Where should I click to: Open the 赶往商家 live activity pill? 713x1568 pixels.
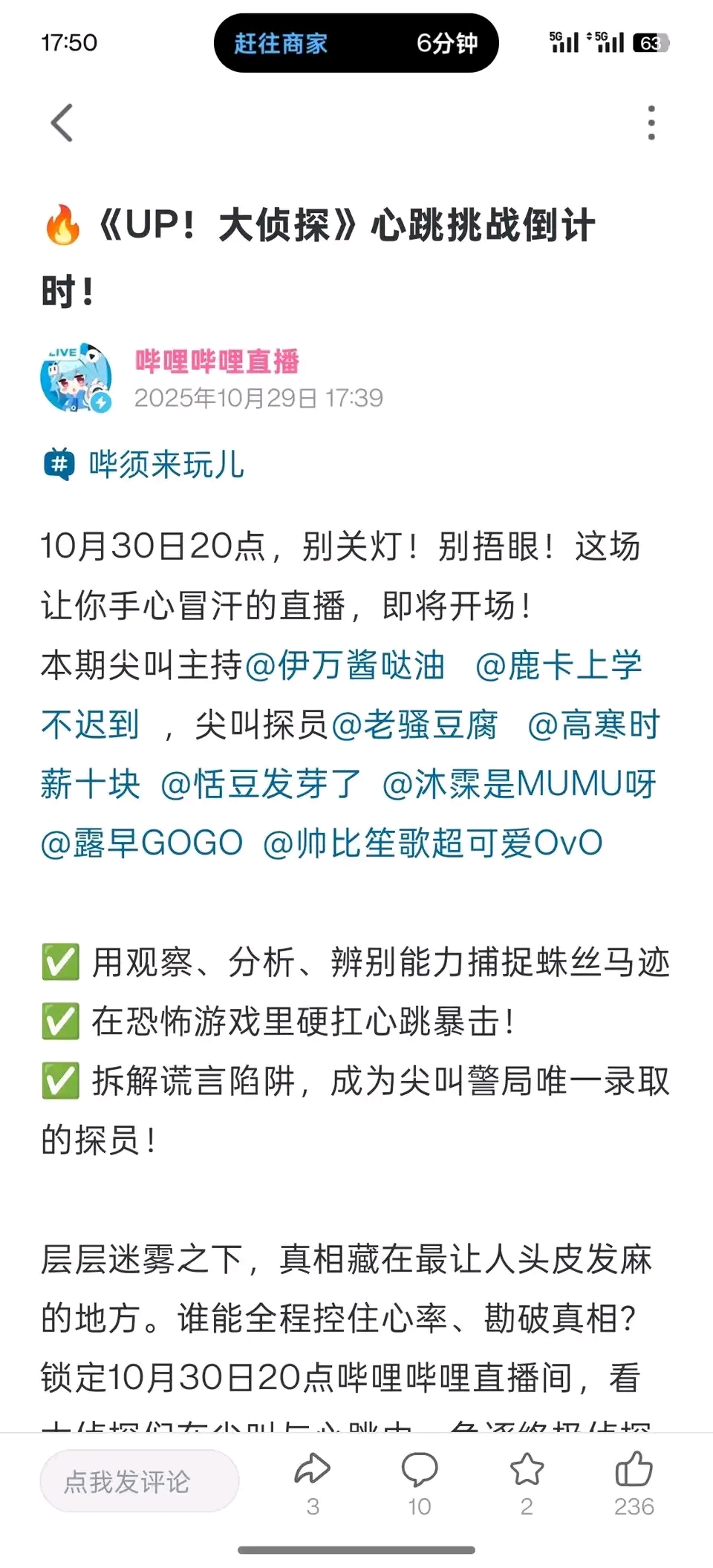pyautogui.click(x=356, y=43)
